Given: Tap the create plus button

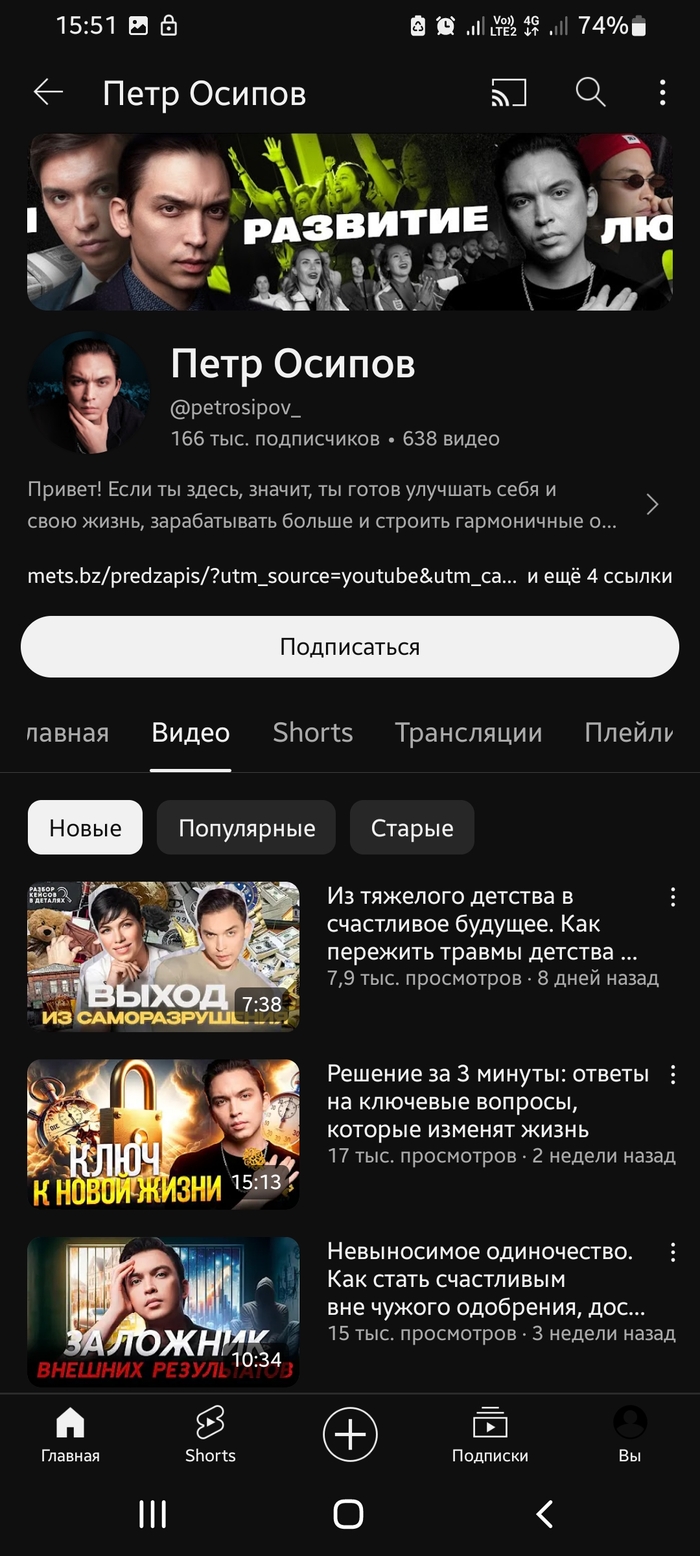Looking at the screenshot, I should tap(350, 1435).
